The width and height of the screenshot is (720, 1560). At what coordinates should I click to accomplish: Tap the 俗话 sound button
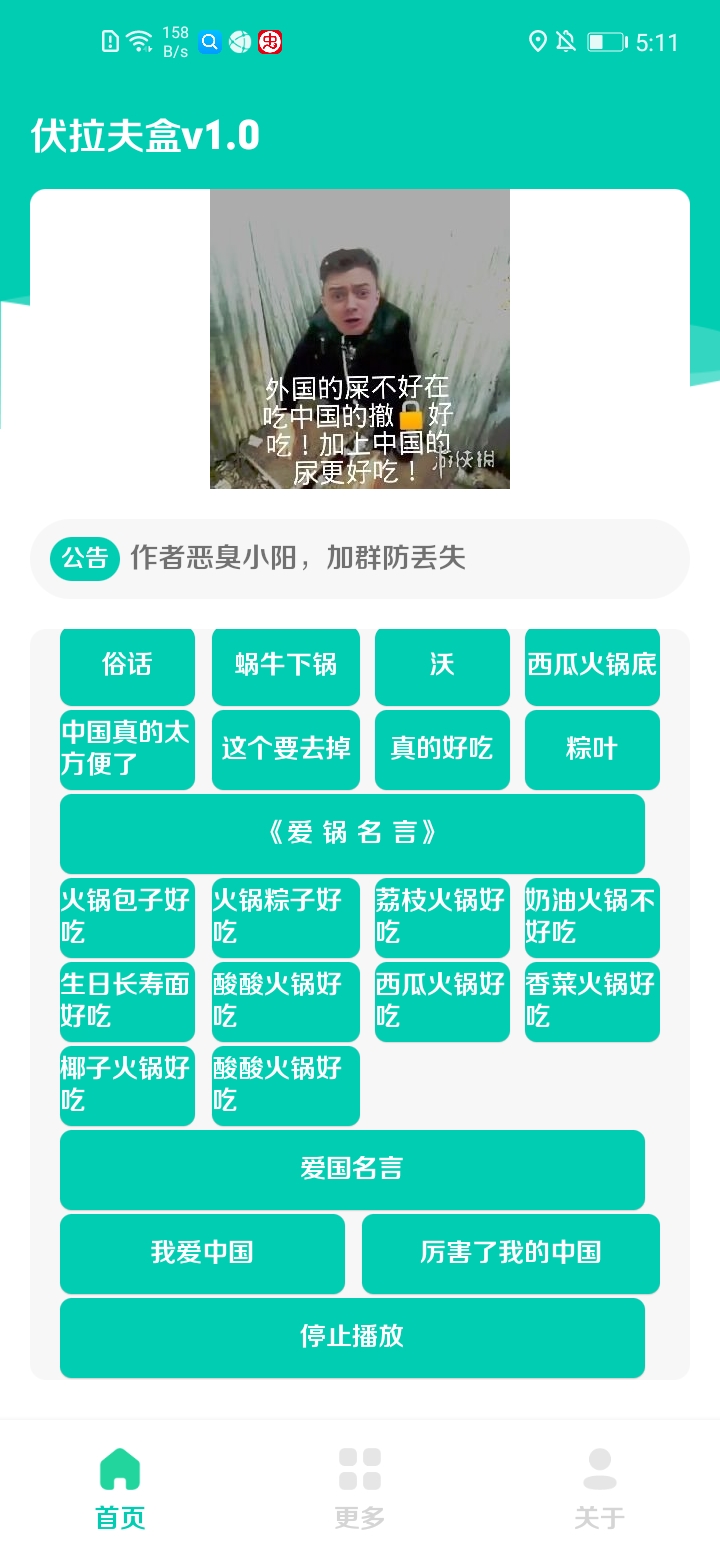click(127, 666)
